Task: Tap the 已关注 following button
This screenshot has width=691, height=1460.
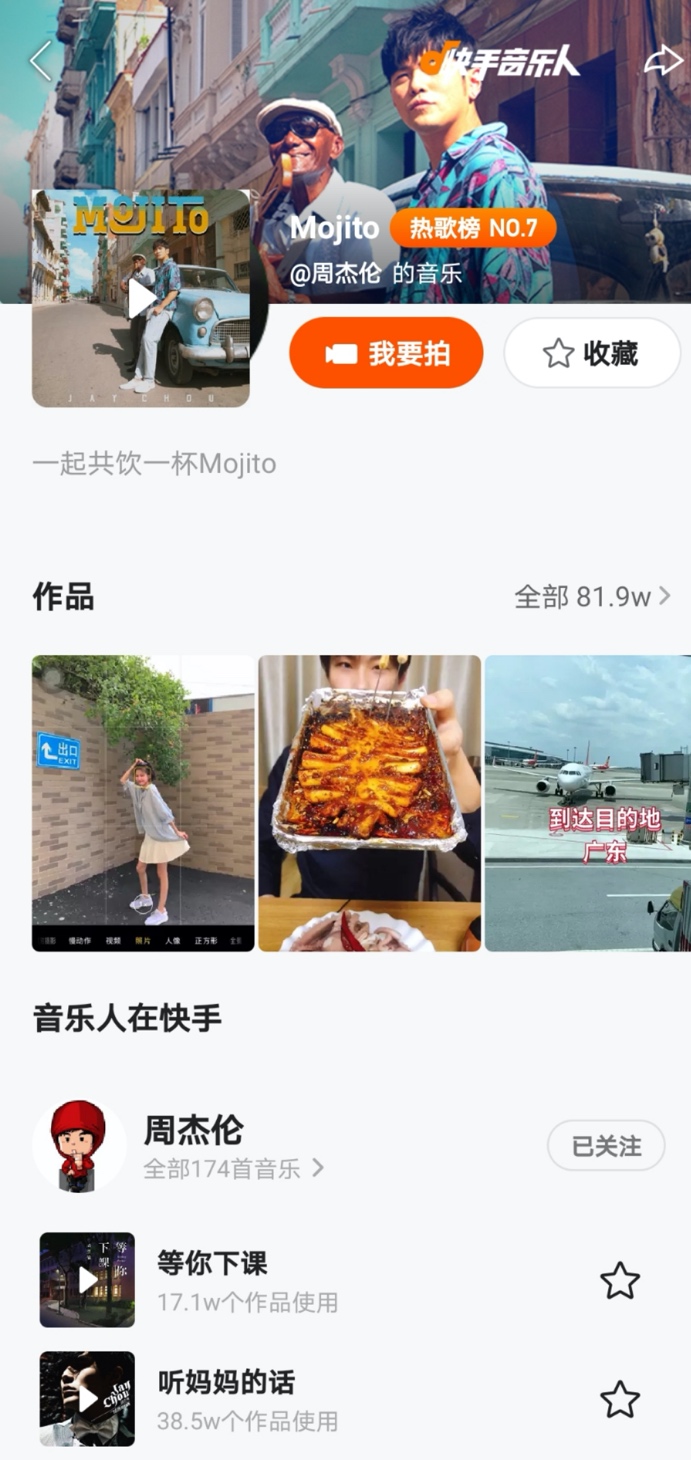Action: [606, 1146]
